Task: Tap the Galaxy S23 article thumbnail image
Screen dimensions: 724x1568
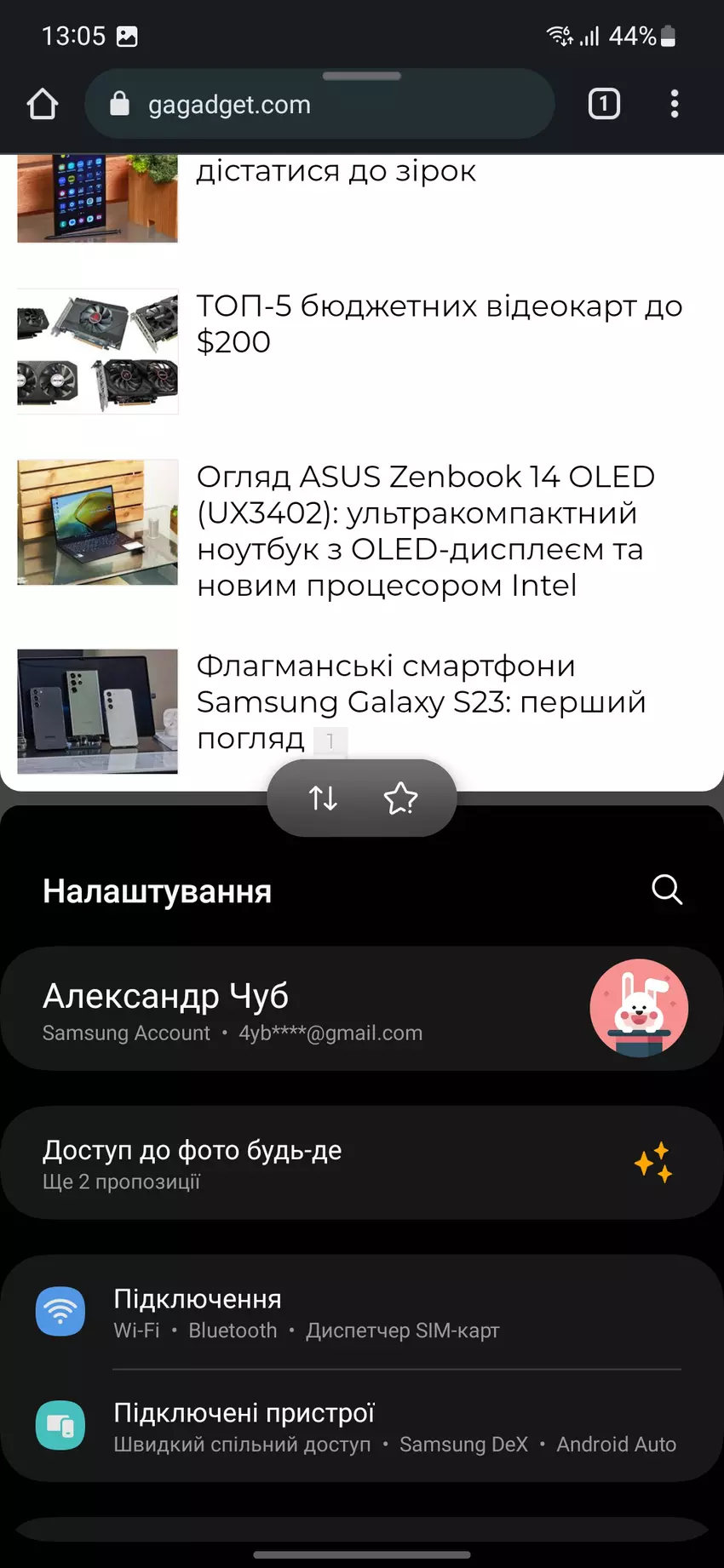Action: [98, 711]
